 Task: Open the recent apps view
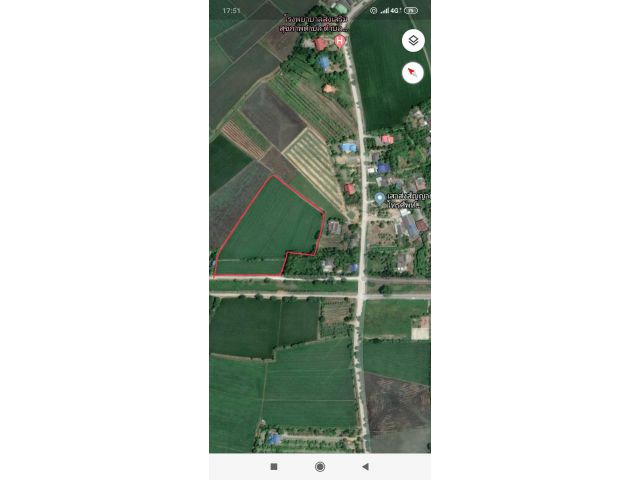274,466
